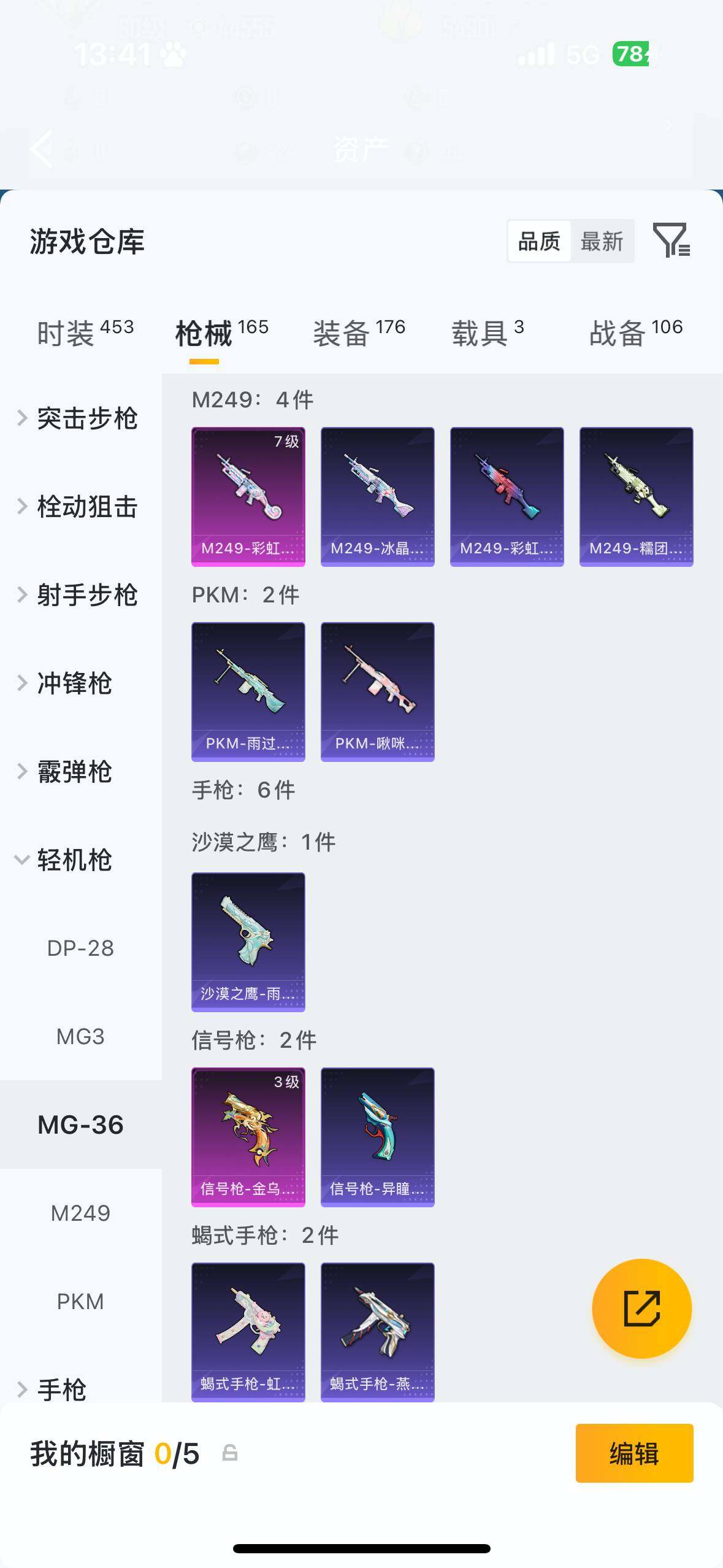
Task: Select the 信号枪-异瞳 skin card
Action: (377, 1136)
